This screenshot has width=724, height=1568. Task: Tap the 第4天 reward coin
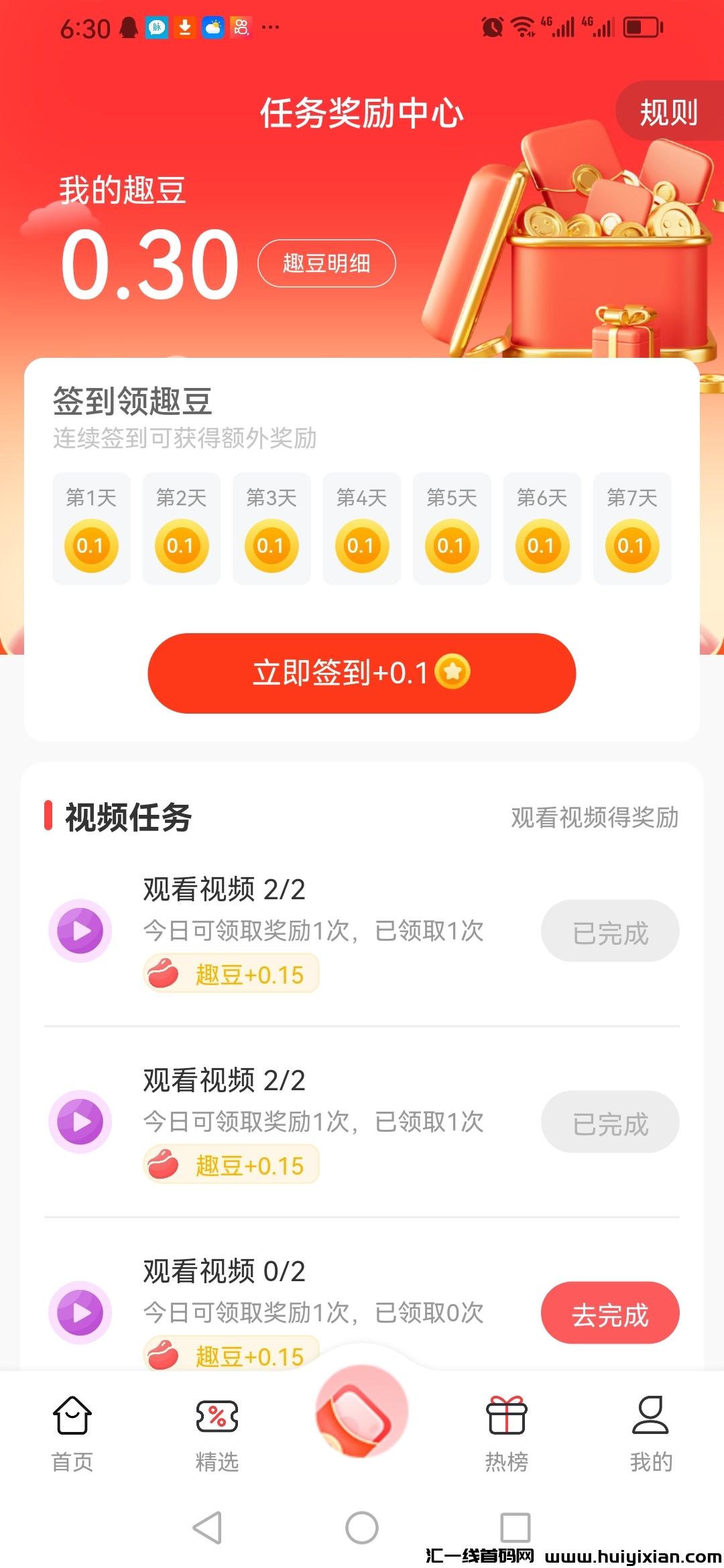click(361, 545)
